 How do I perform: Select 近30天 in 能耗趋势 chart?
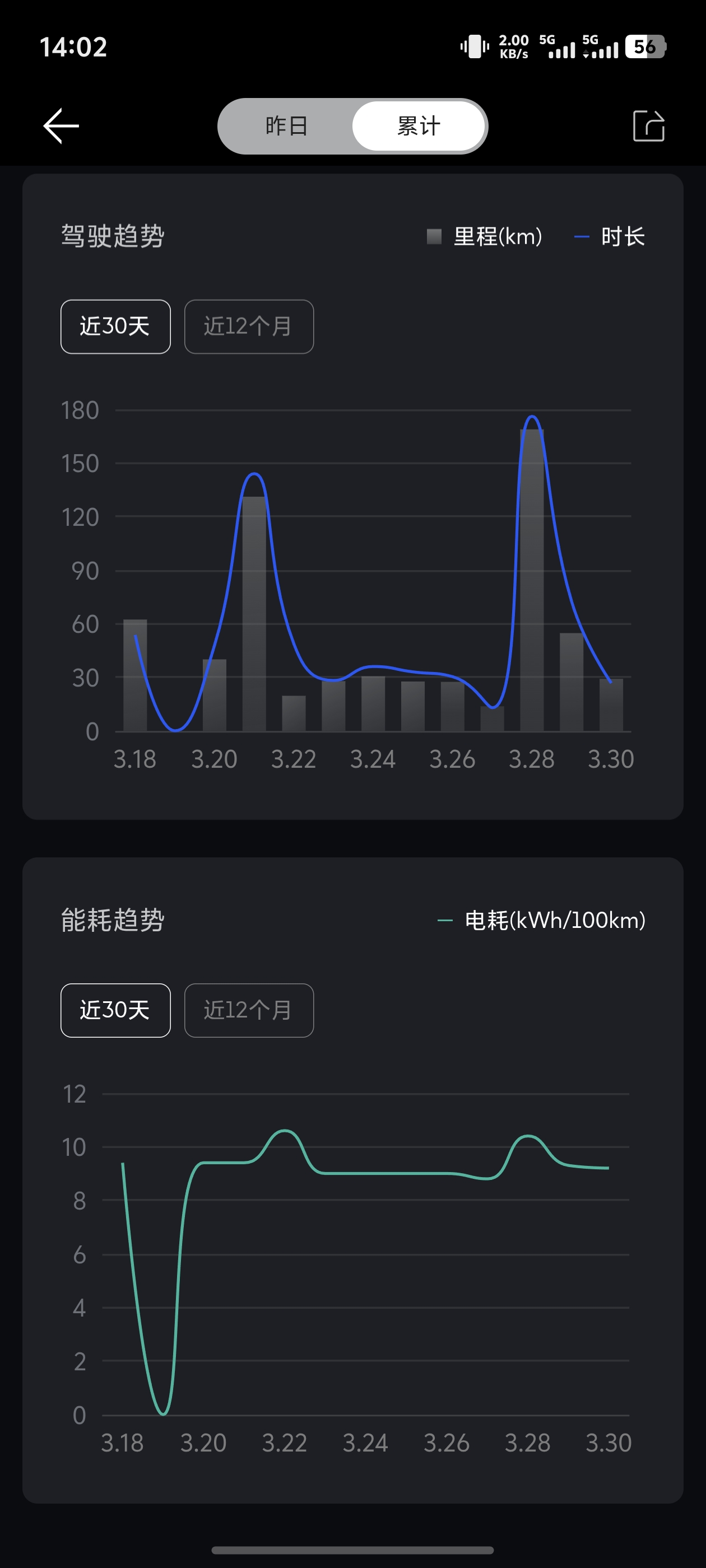(116, 1010)
